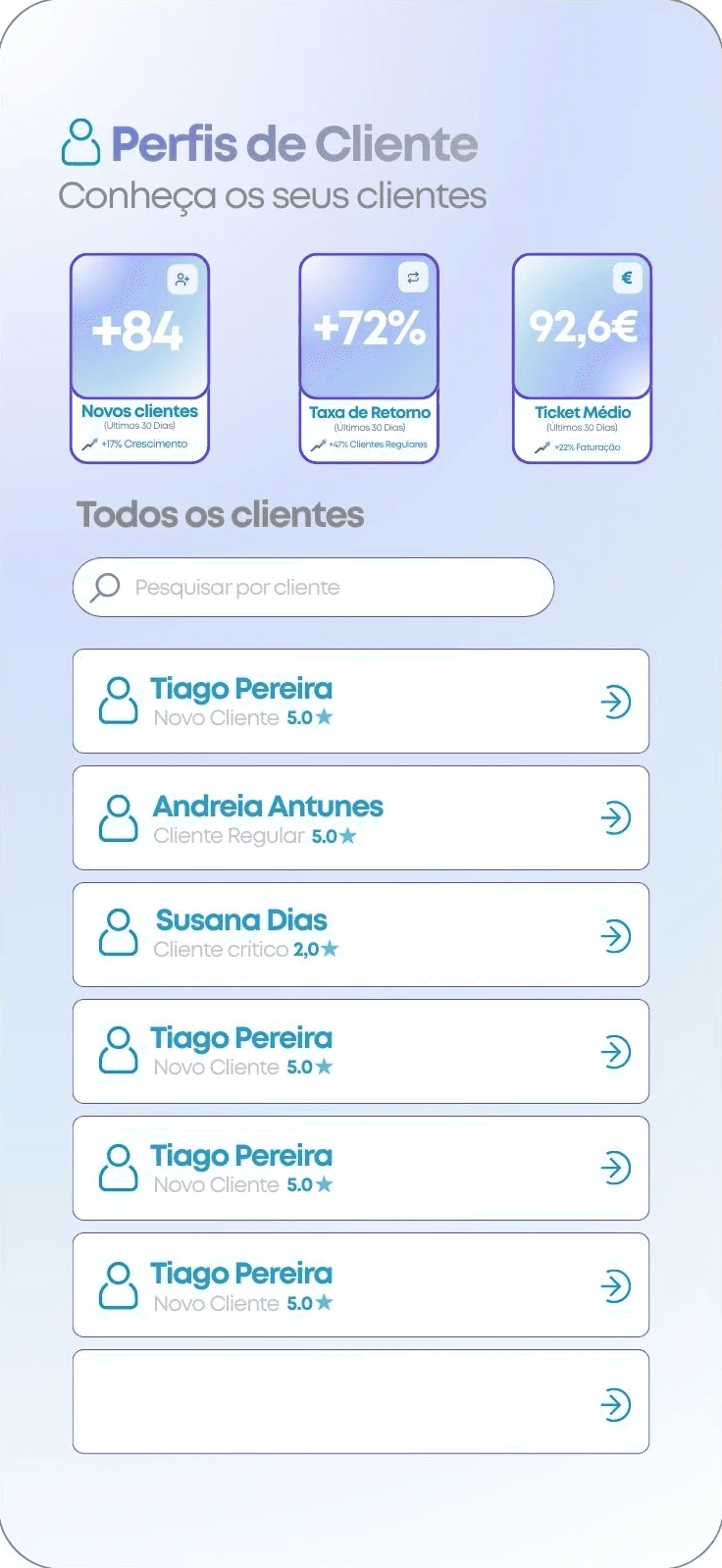722x1568 pixels.
Task: Expand Susana Dias's profile details
Action: tap(616, 936)
